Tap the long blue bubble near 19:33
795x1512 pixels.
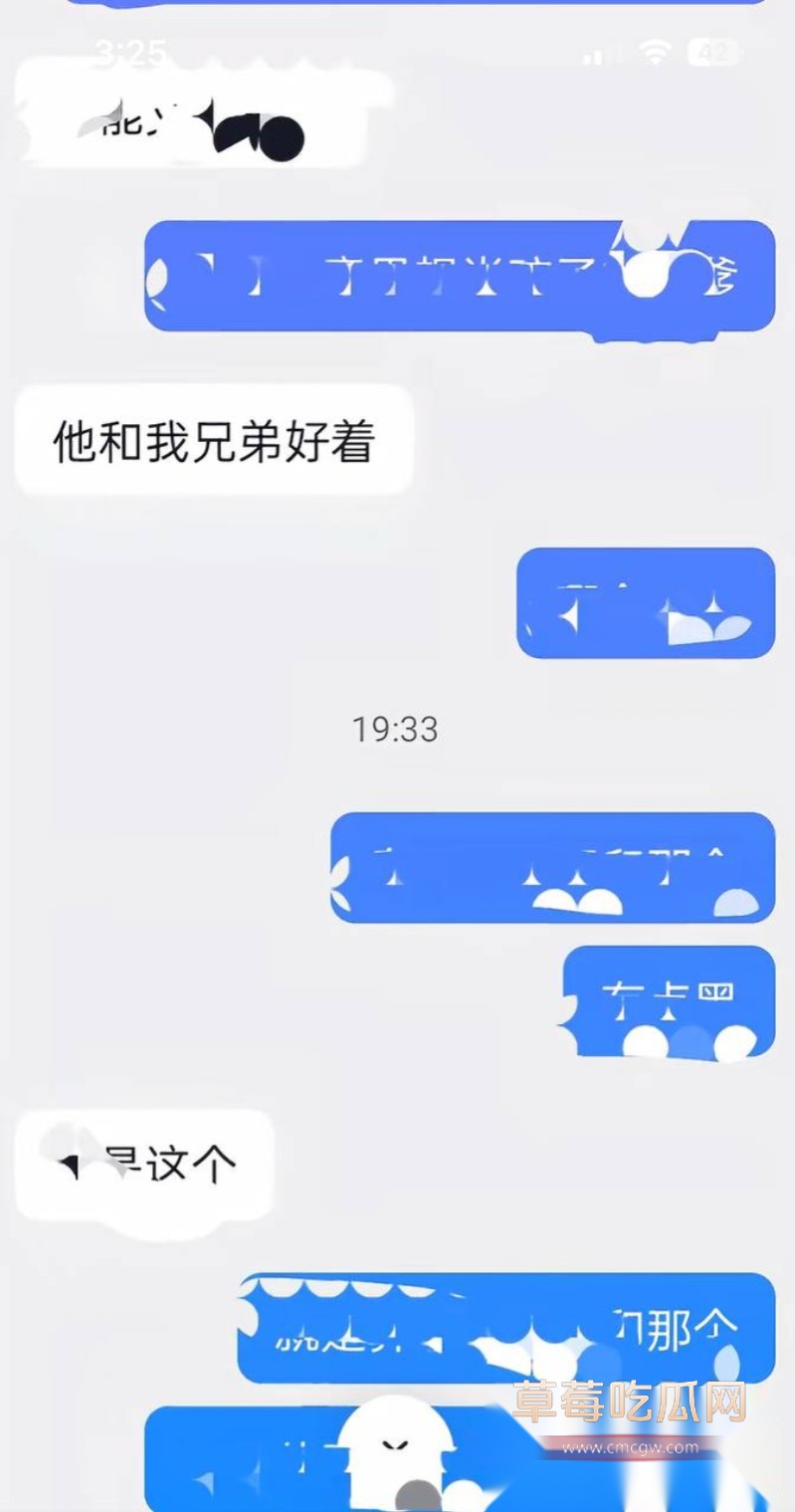[552, 866]
